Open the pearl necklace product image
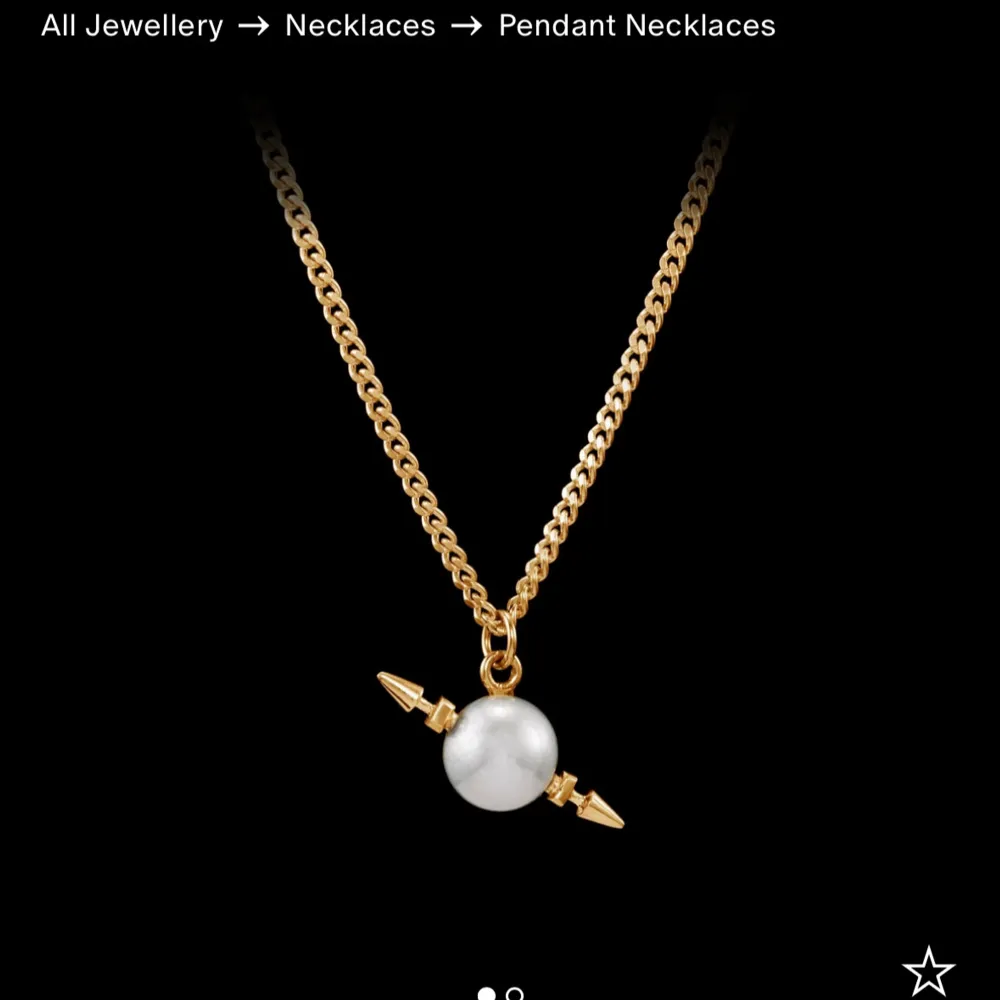Image resolution: width=1000 pixels, height=1000 pixels. click(x=500, y=500)
